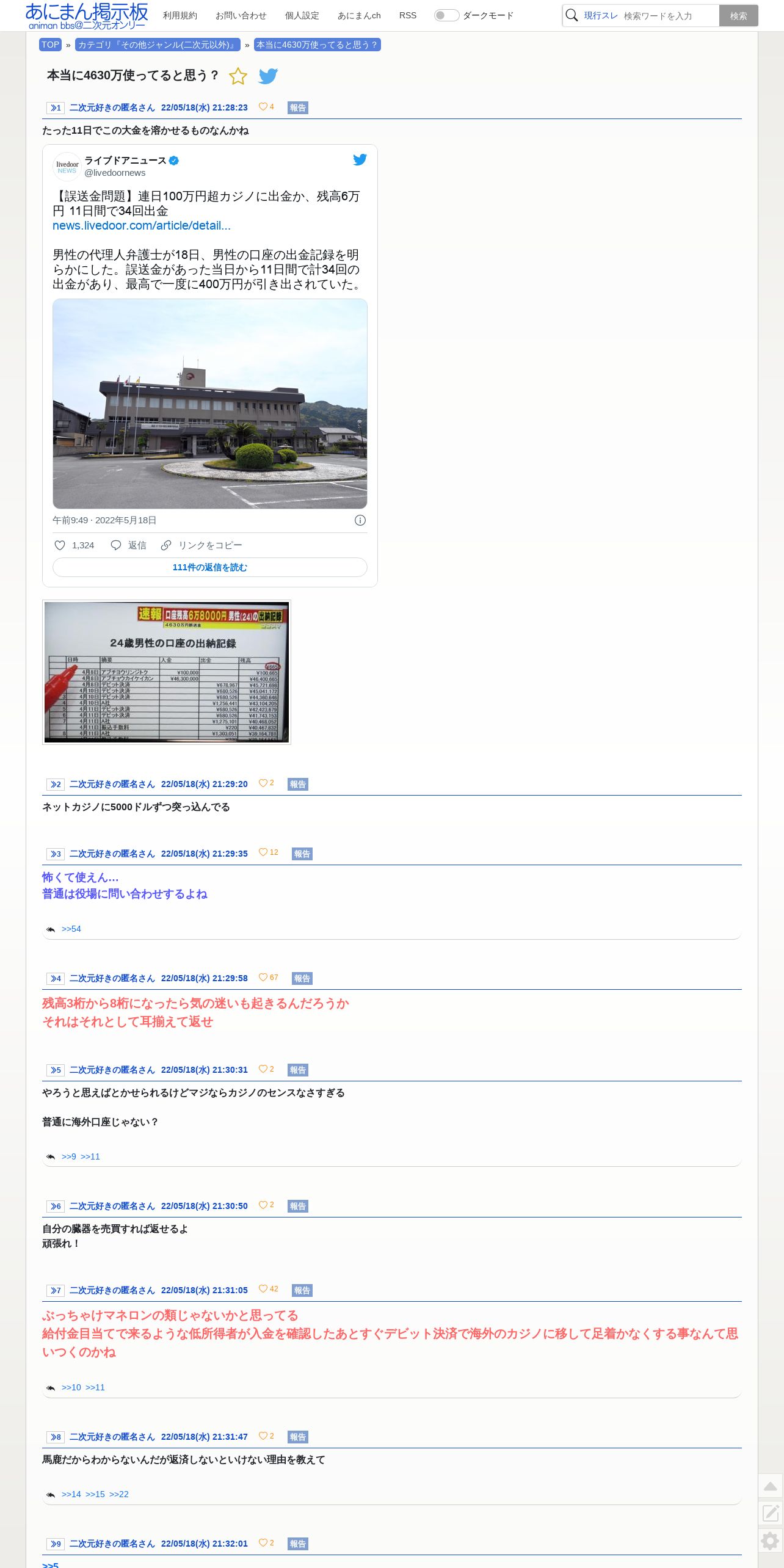Open the カテゴリ『その他ジャンル(二次元以外)』 breadcrumb
The height and width of the screenshot is (1568, 784).
click(x=158, y=45)
